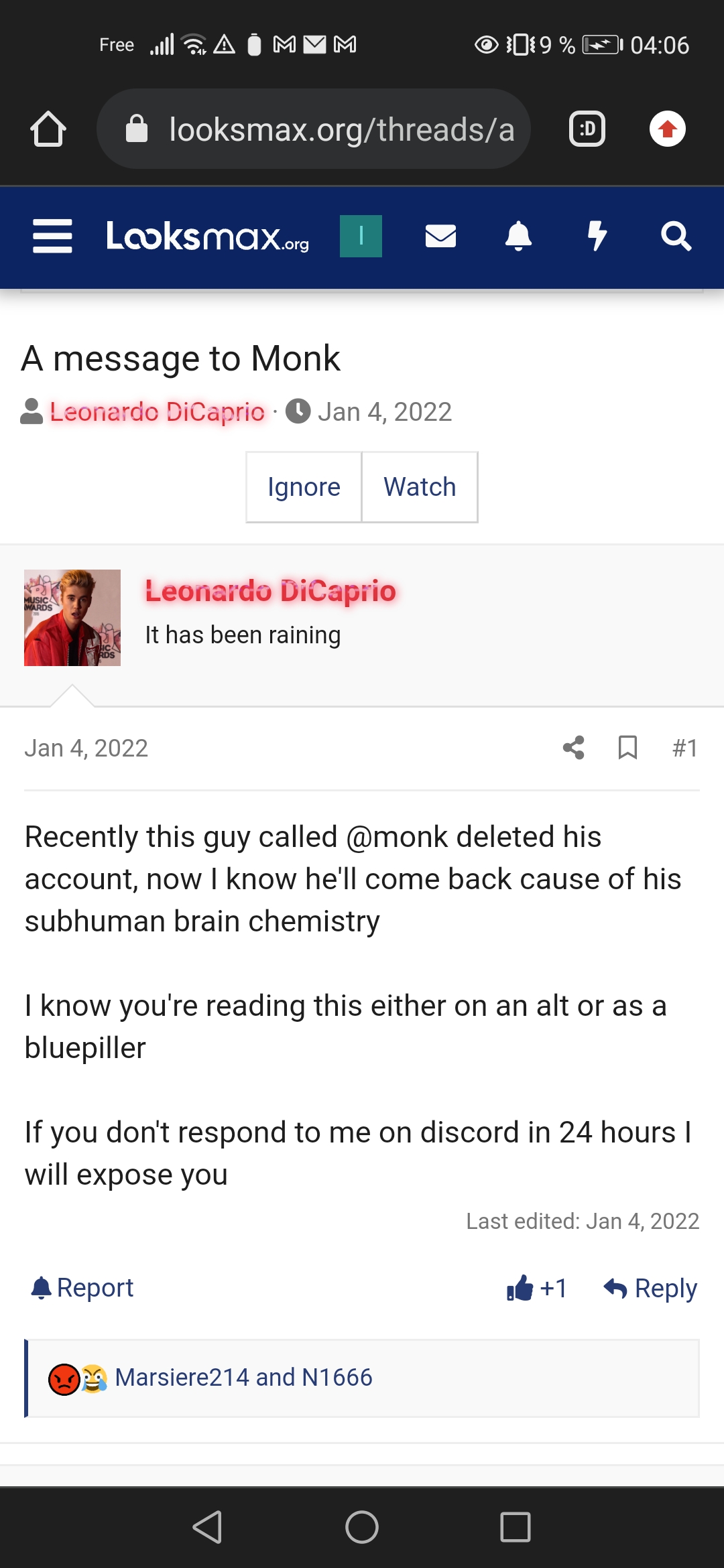
Task: Bookmark post #1
Action: (x=627, y=748)
